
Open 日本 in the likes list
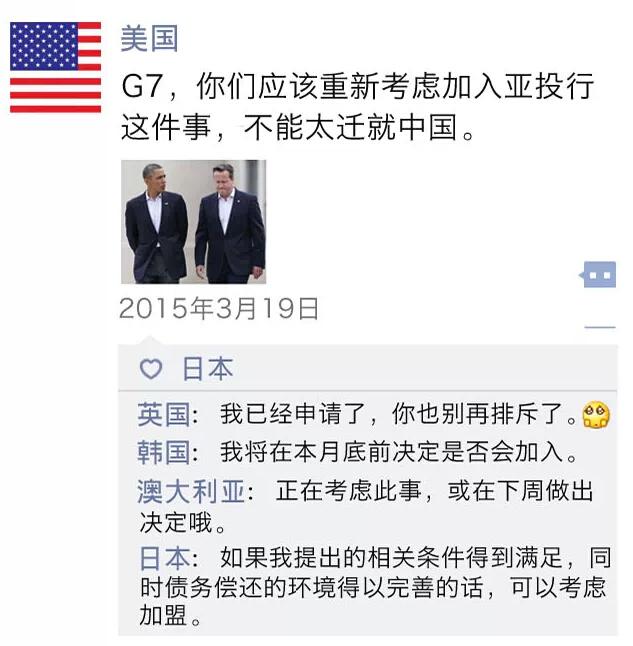207,369
